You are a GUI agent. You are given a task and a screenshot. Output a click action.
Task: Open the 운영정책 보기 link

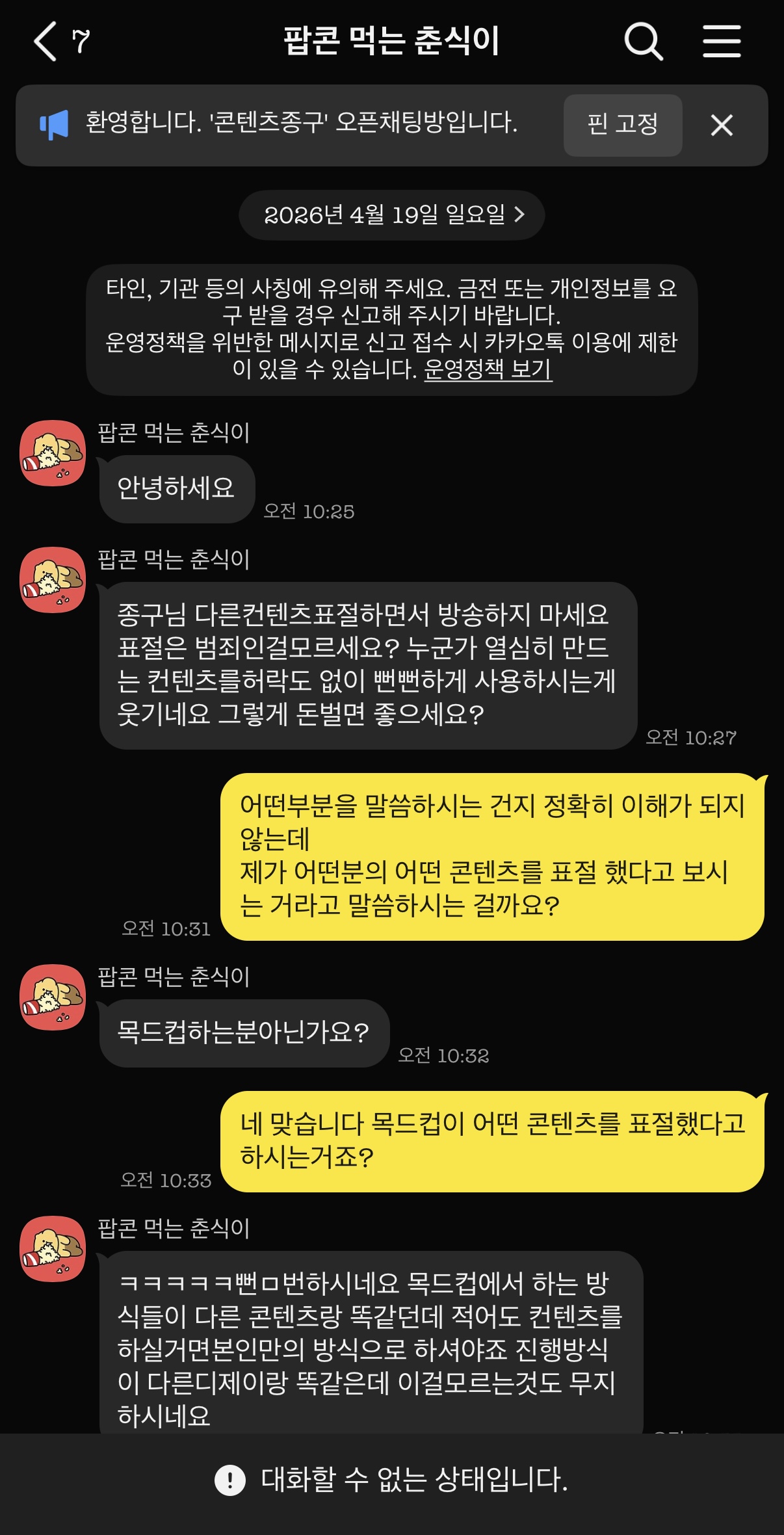point(488,369)
